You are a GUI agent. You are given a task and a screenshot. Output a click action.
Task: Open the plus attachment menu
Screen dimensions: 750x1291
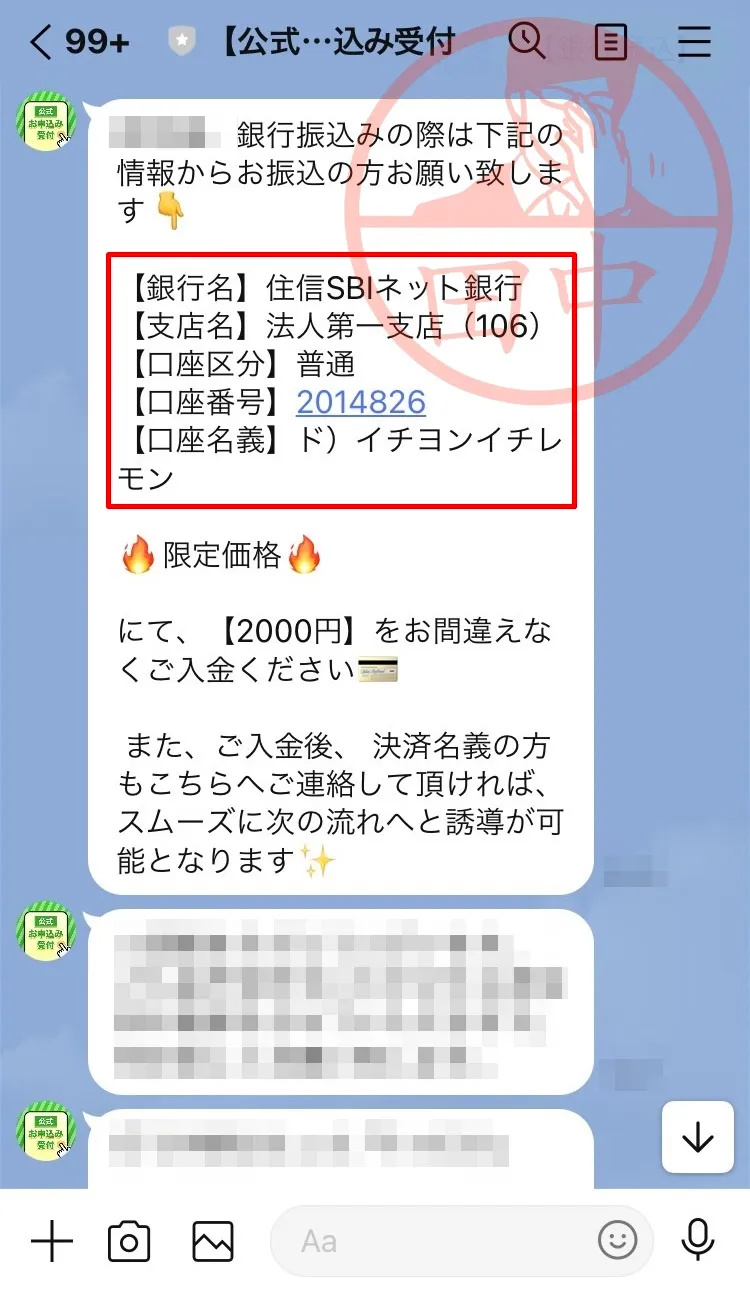pos(52,1242)
